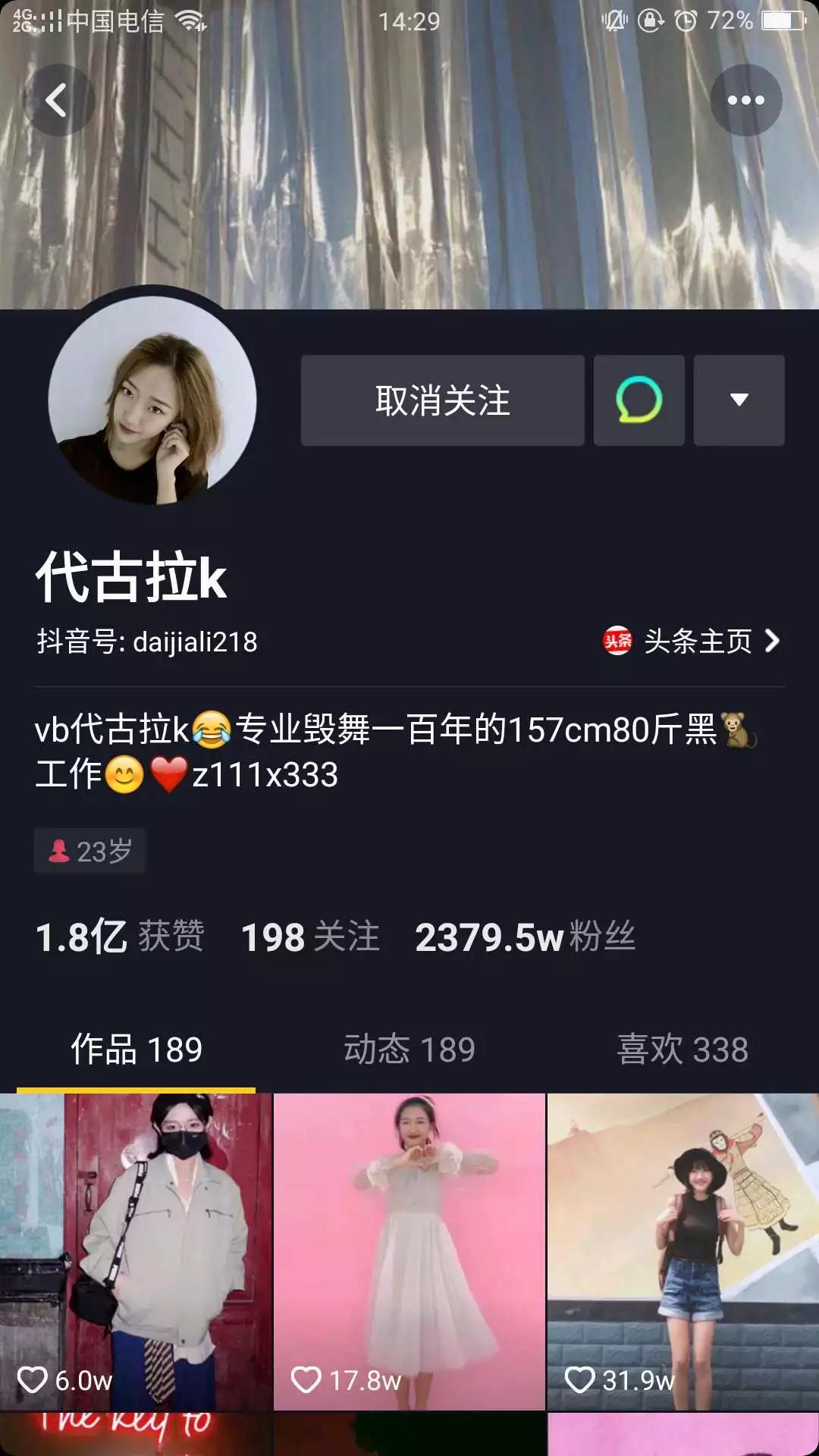Send a private message via chat bubble
819x1456 pixels.
pos(639,400)
